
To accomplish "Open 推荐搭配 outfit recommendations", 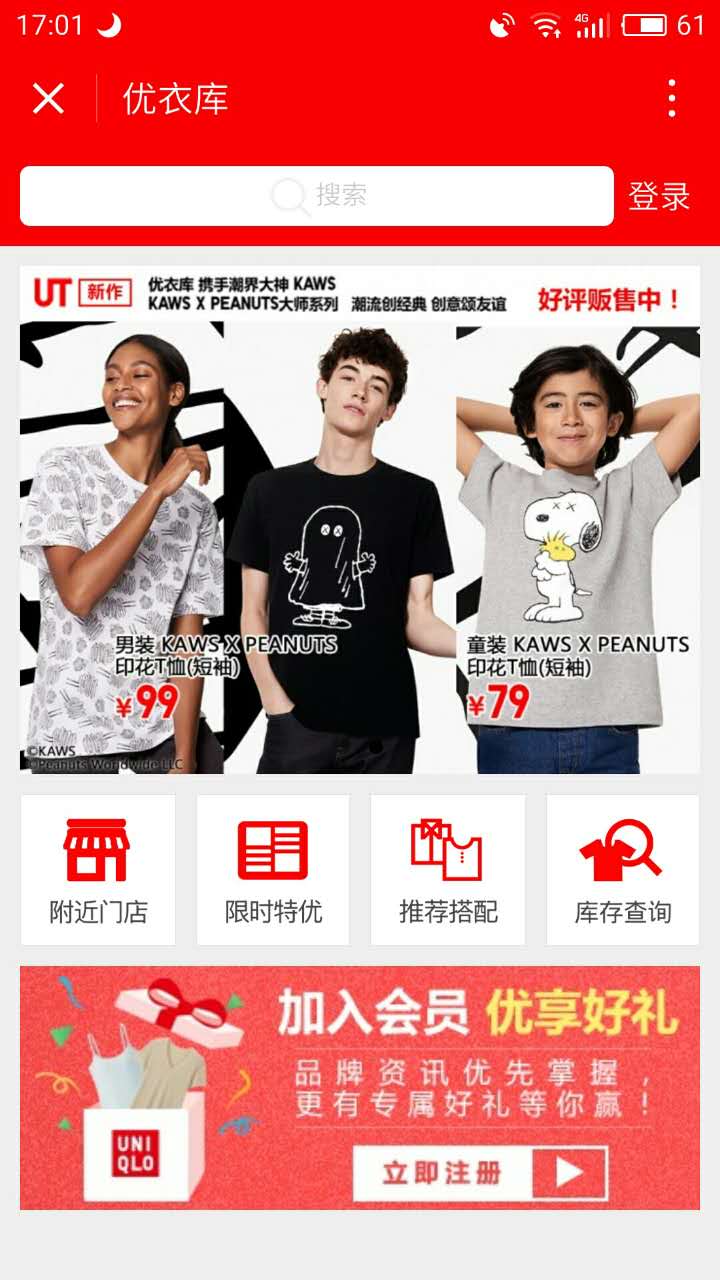I will (x=448, y=870).
